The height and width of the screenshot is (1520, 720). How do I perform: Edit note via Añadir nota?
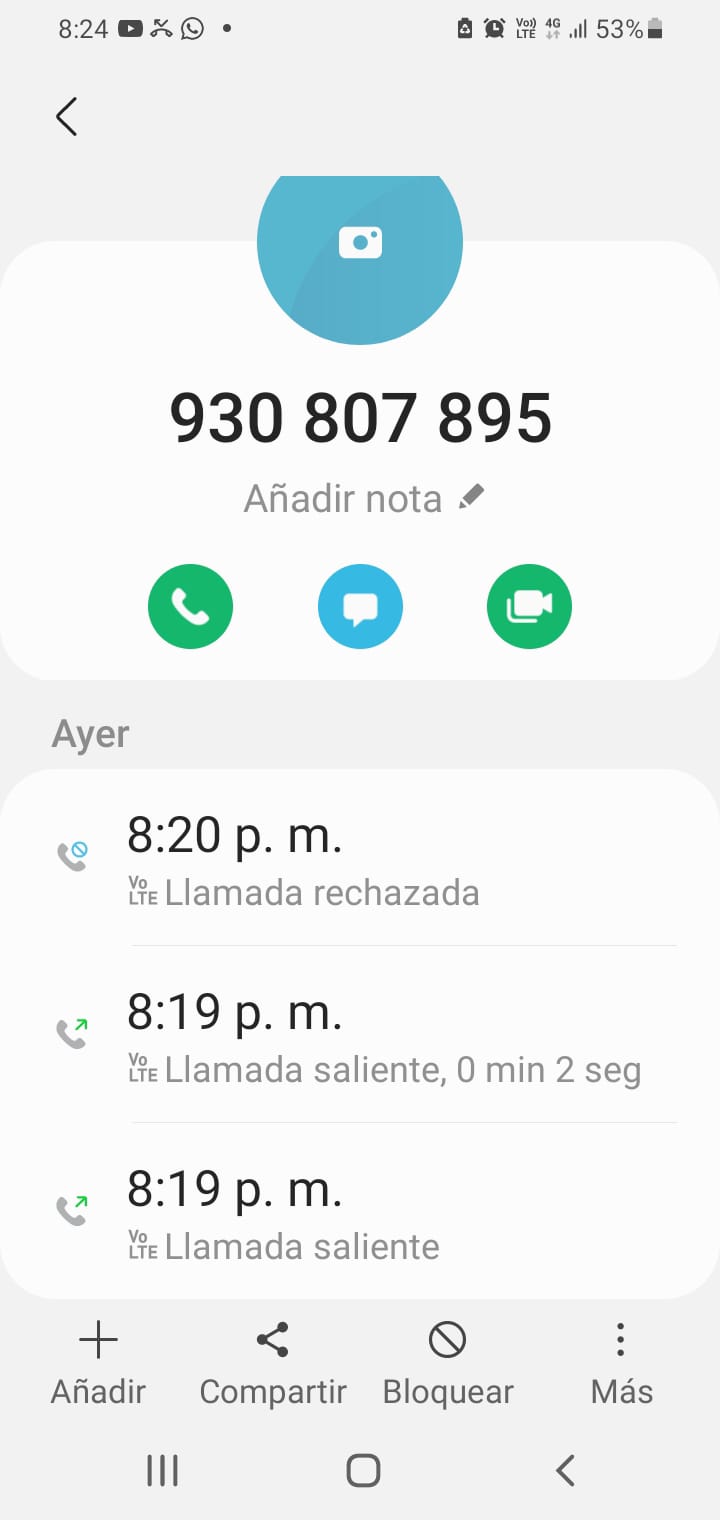click(364, 498)
